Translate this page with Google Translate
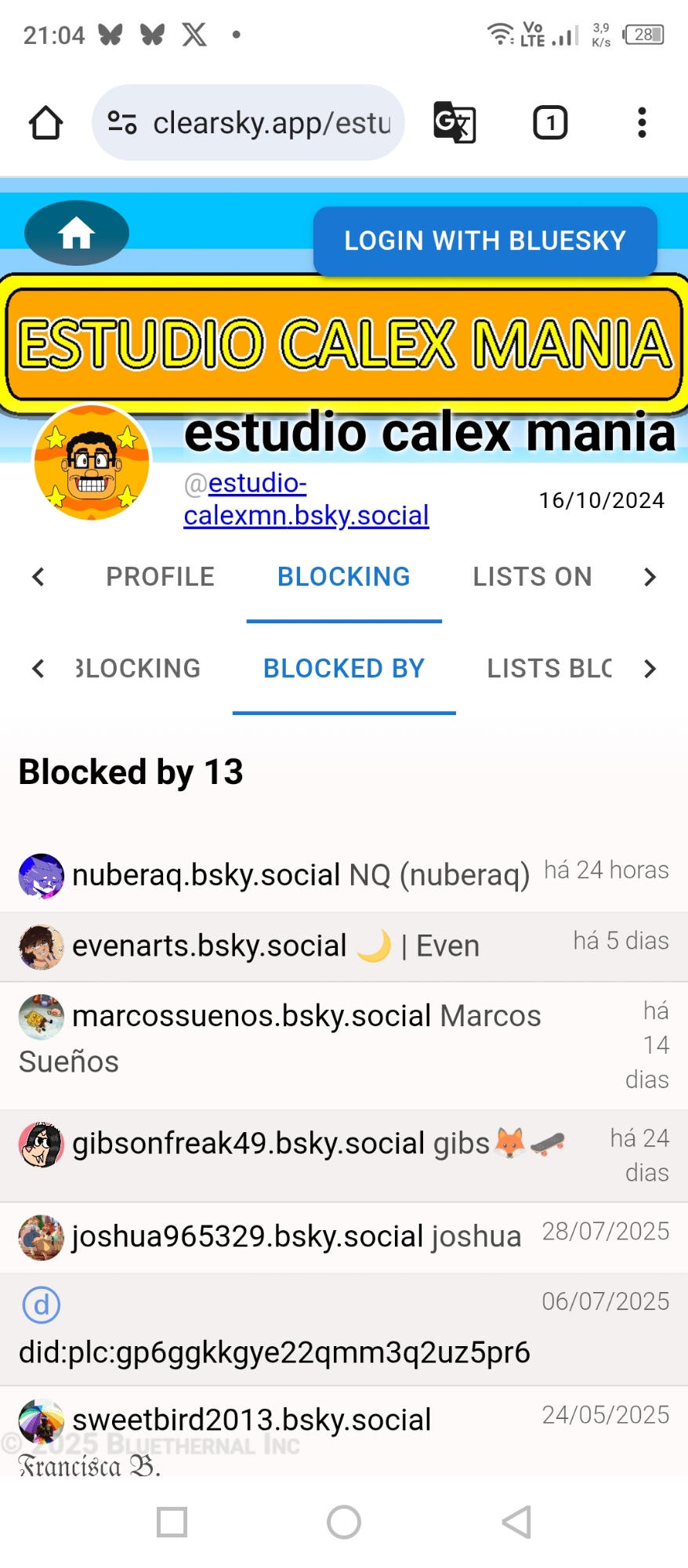This screenshot has width=688, height=1568. [454, 123]
